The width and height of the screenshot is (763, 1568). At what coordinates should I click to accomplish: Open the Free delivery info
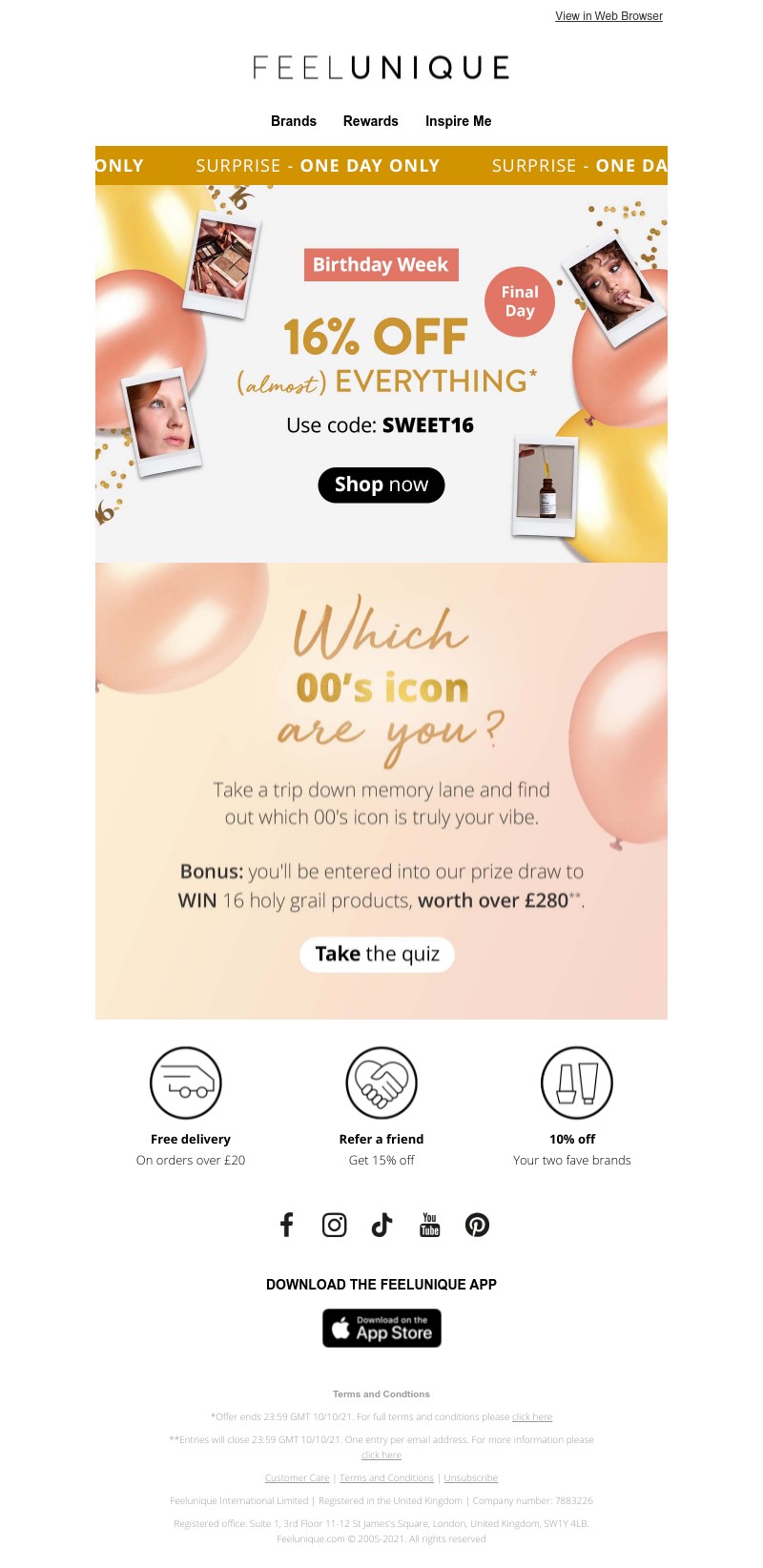[191, 1106]
